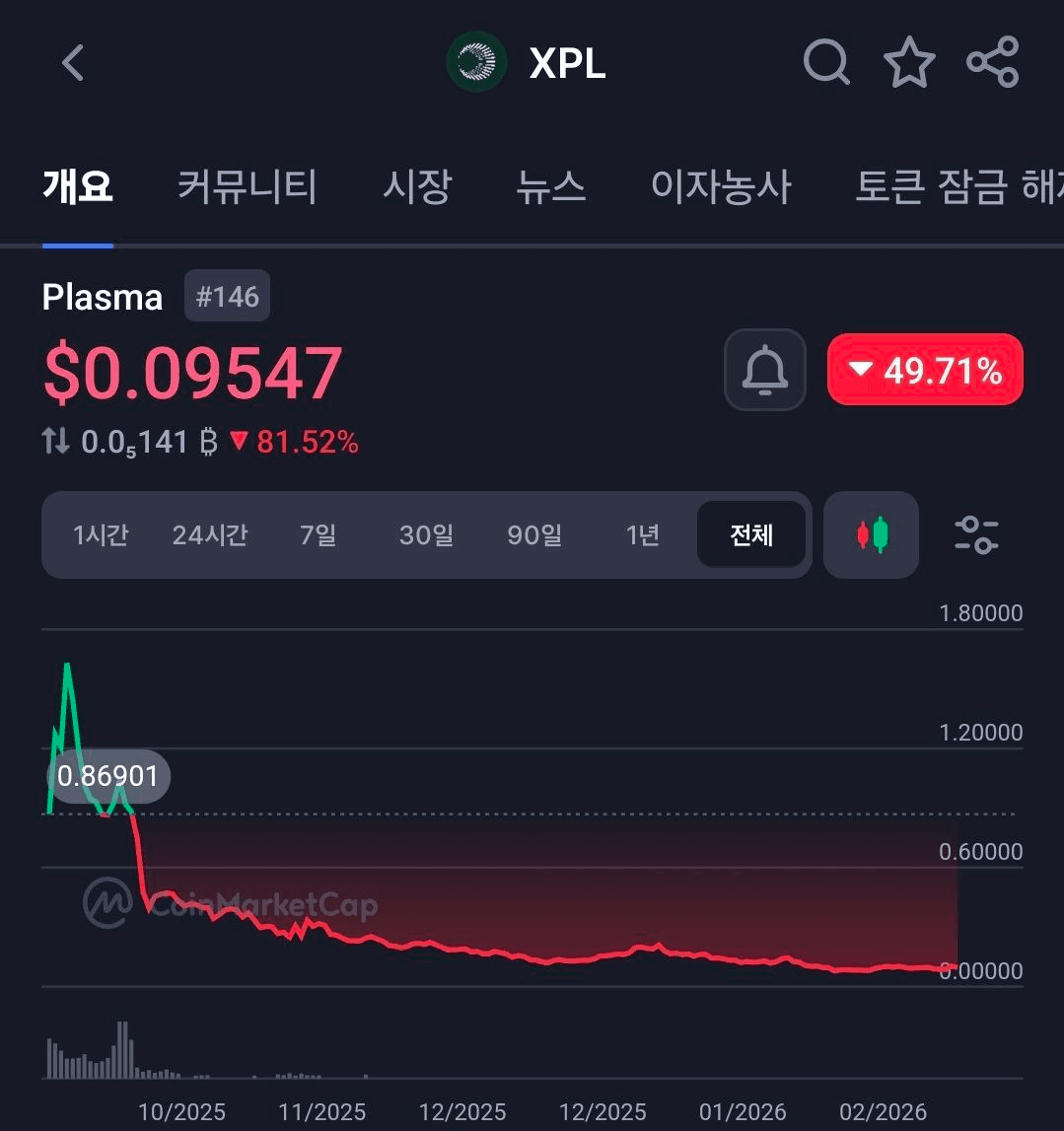
Task: Tap the 49.71% change badge
Action: (925, 370)
